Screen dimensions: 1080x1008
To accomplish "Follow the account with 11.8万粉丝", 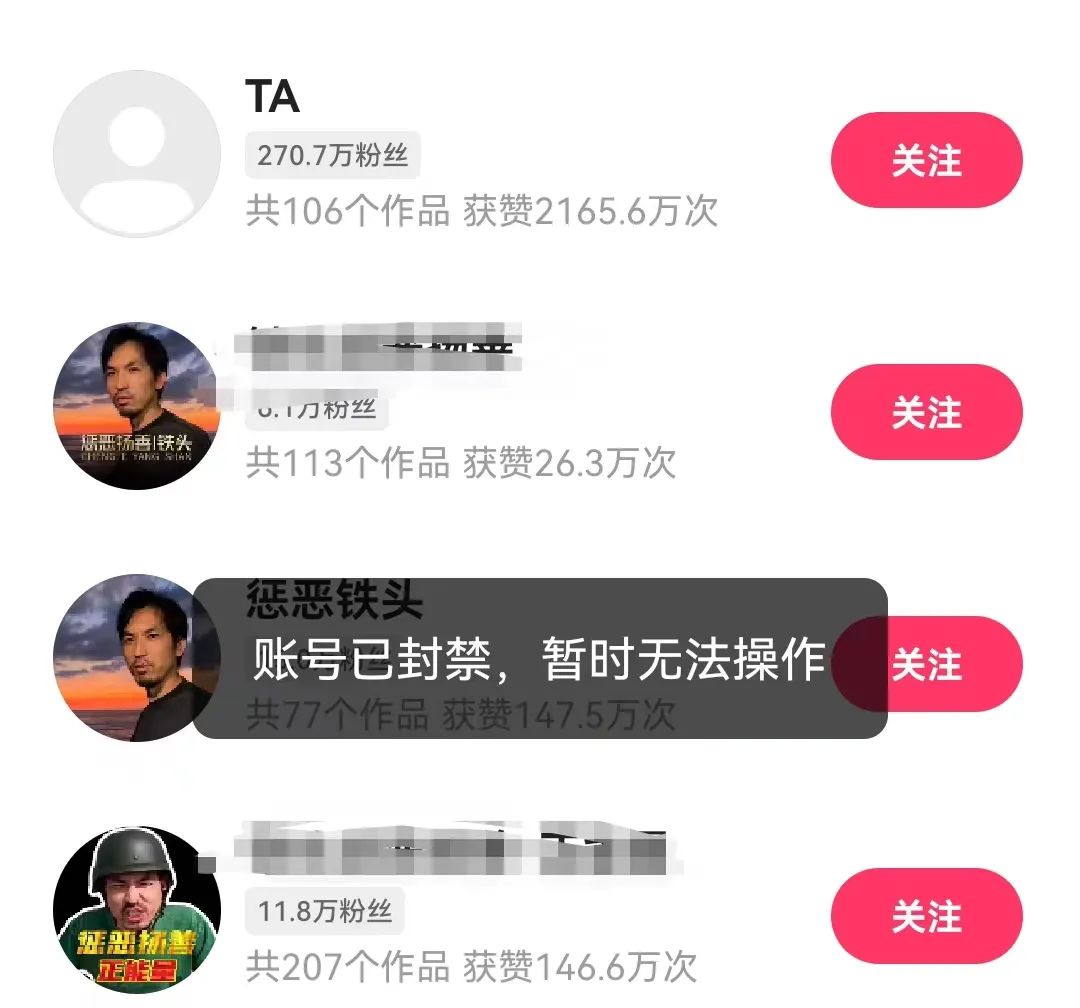I will click(926, 916).
